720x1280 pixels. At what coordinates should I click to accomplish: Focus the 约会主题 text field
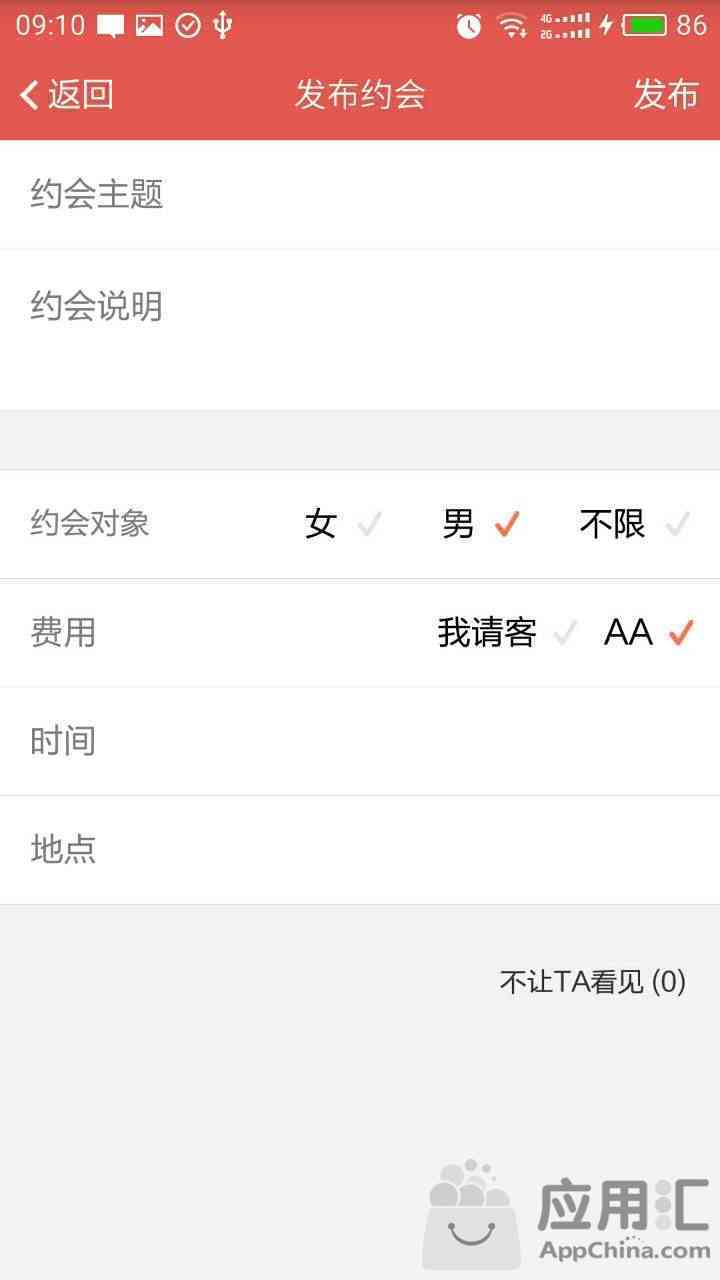pos(360,195)
